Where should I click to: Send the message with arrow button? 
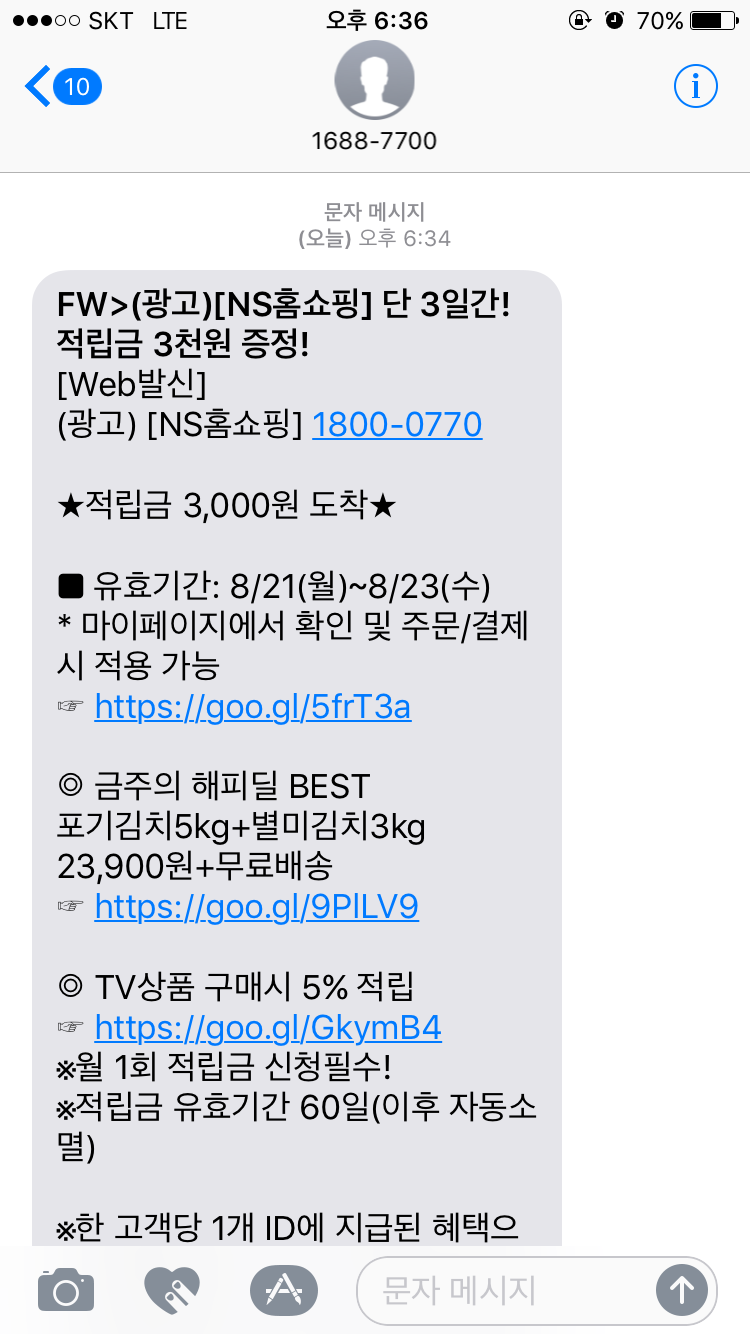pos(681,1290)
